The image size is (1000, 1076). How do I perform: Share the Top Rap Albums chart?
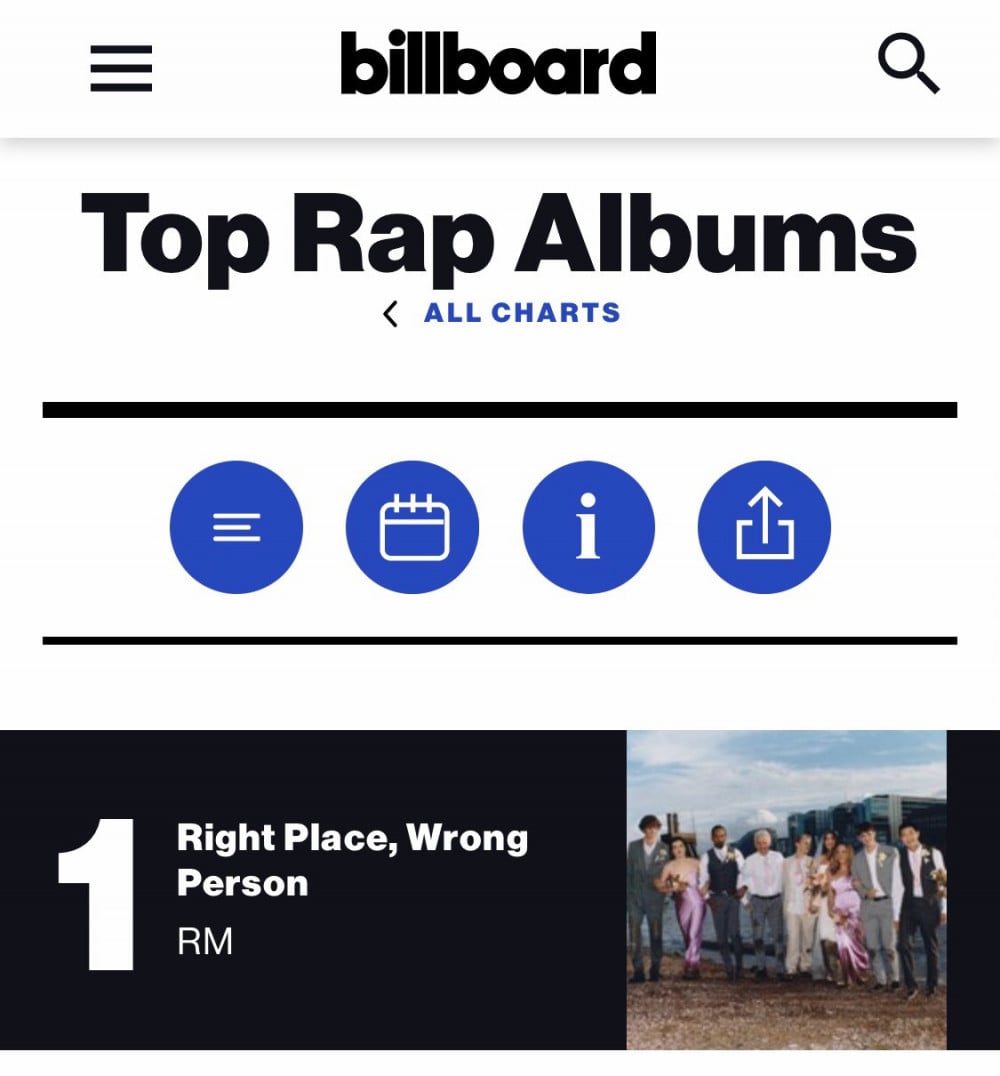coord(764,527)
